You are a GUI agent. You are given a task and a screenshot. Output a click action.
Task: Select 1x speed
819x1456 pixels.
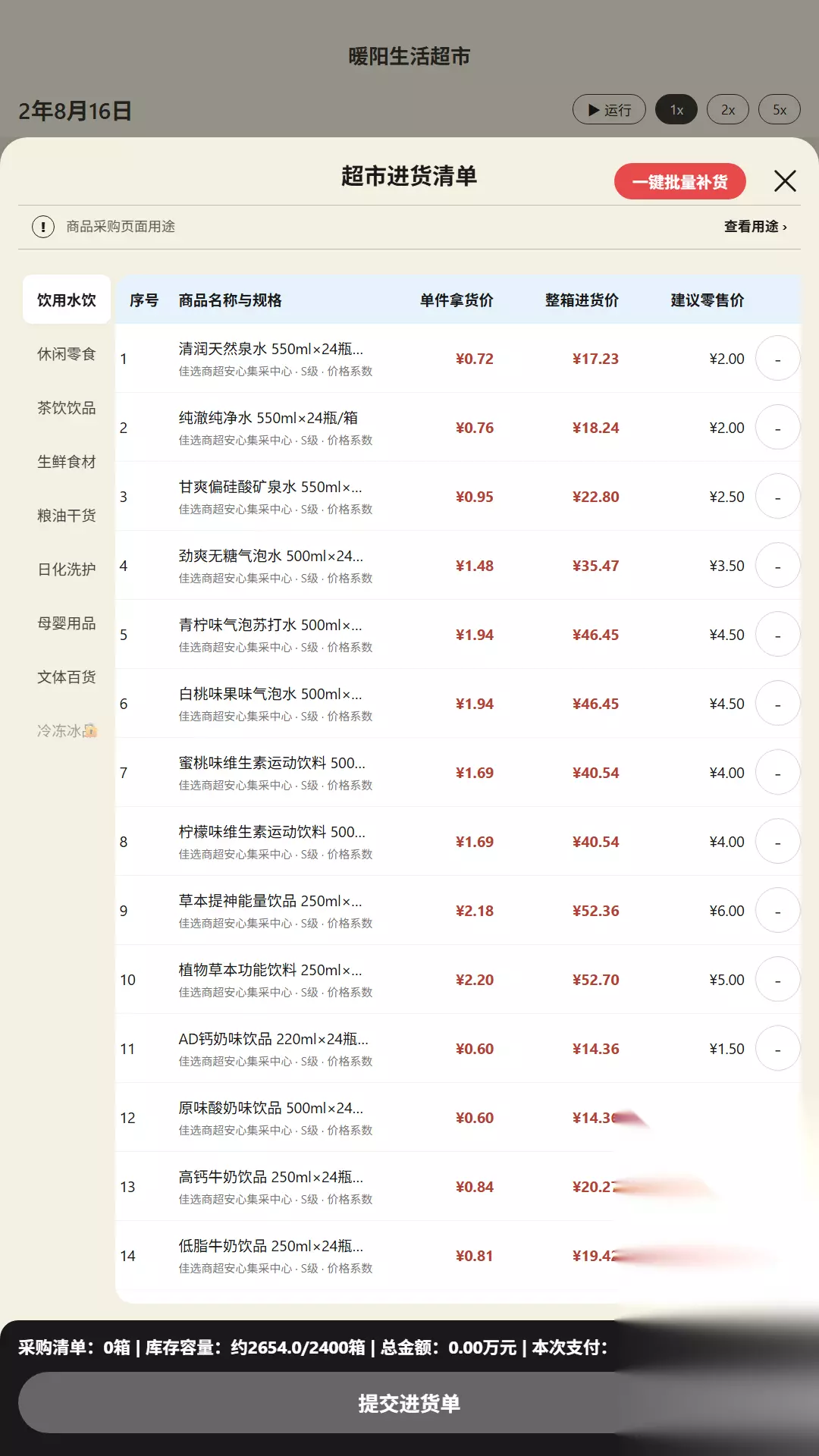pyautogui.click(x=676, y=110)
